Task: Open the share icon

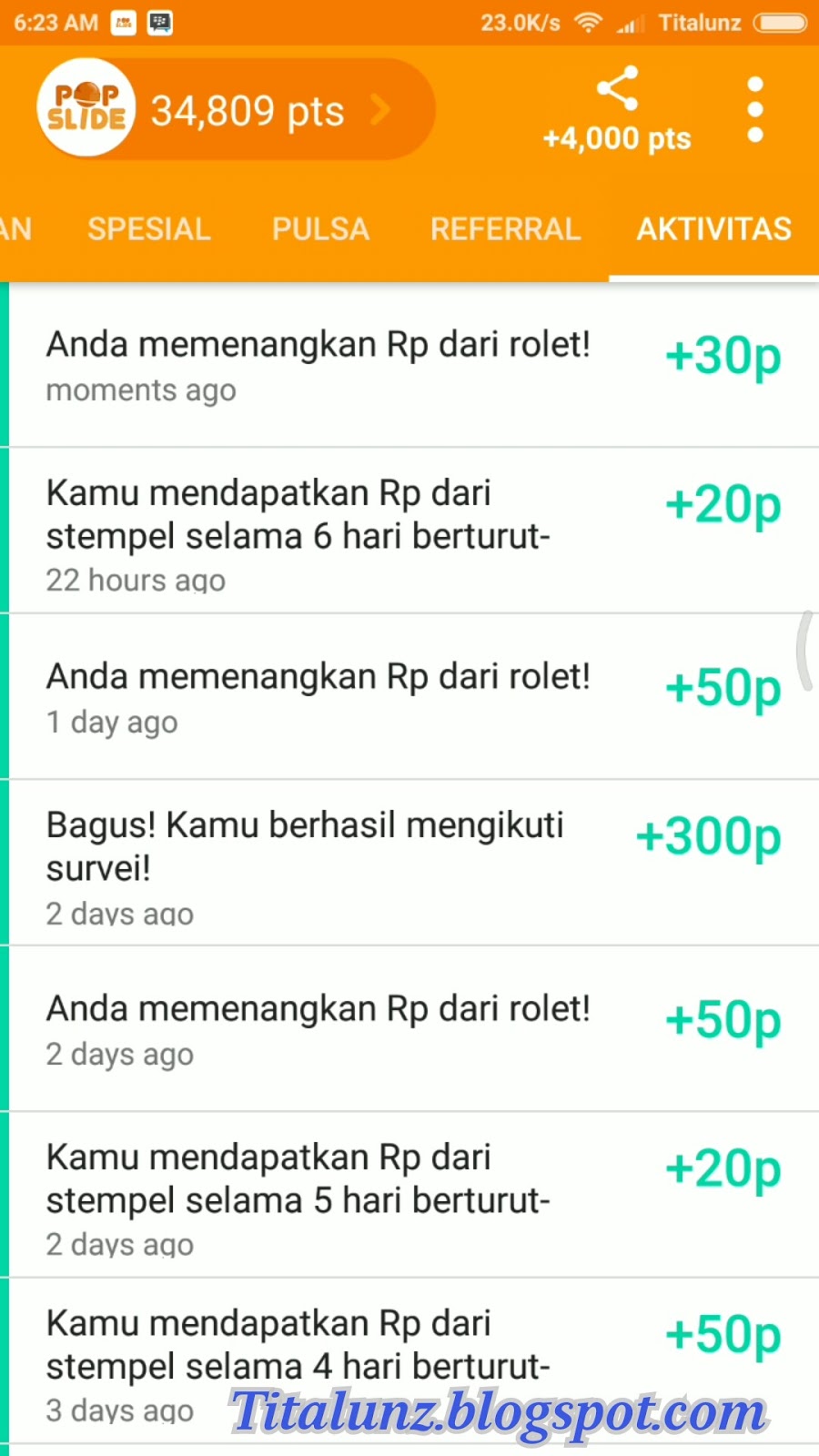Action: click(619, 89)
